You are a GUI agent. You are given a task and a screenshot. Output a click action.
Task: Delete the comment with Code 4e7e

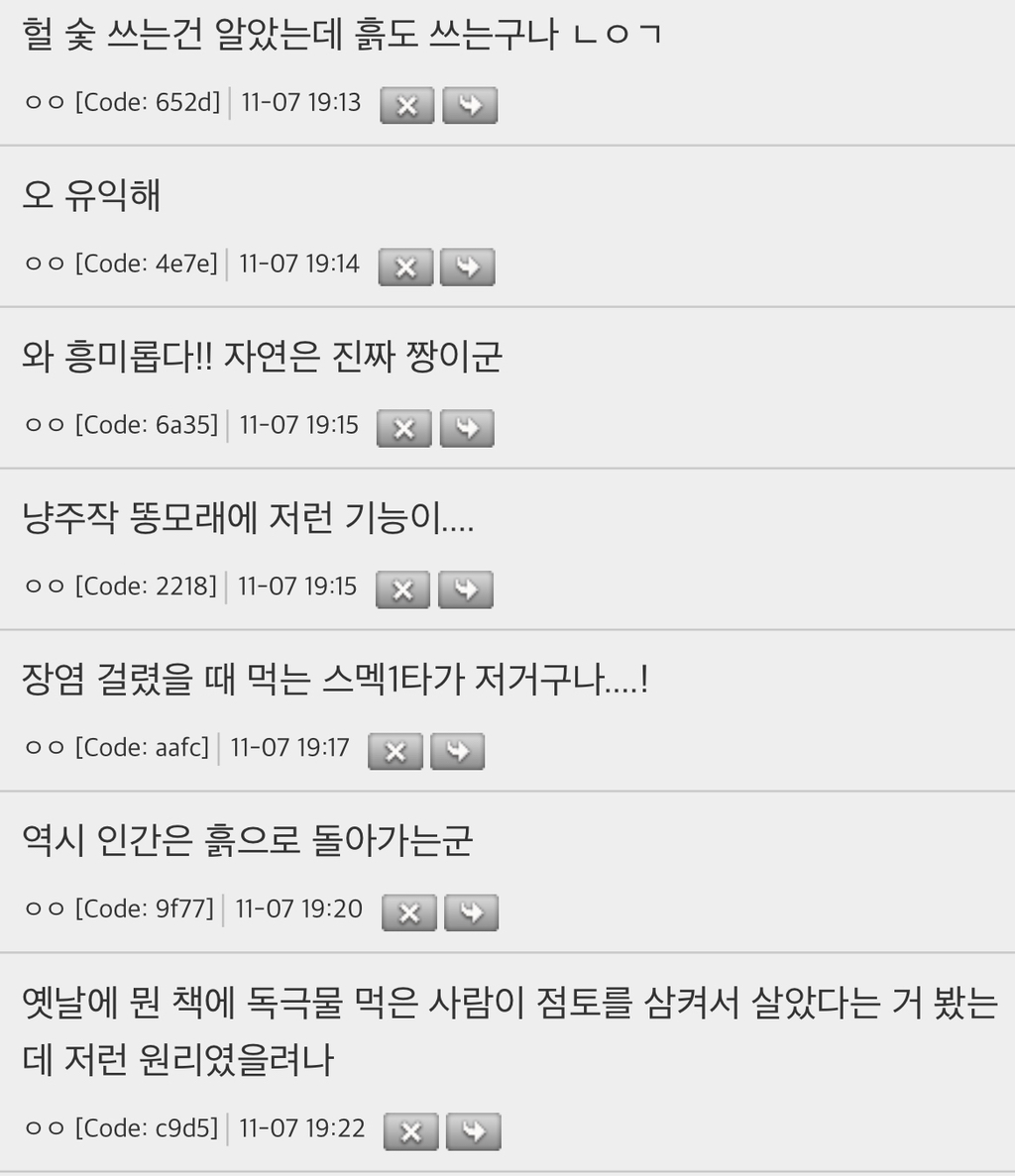pos(405,267)
